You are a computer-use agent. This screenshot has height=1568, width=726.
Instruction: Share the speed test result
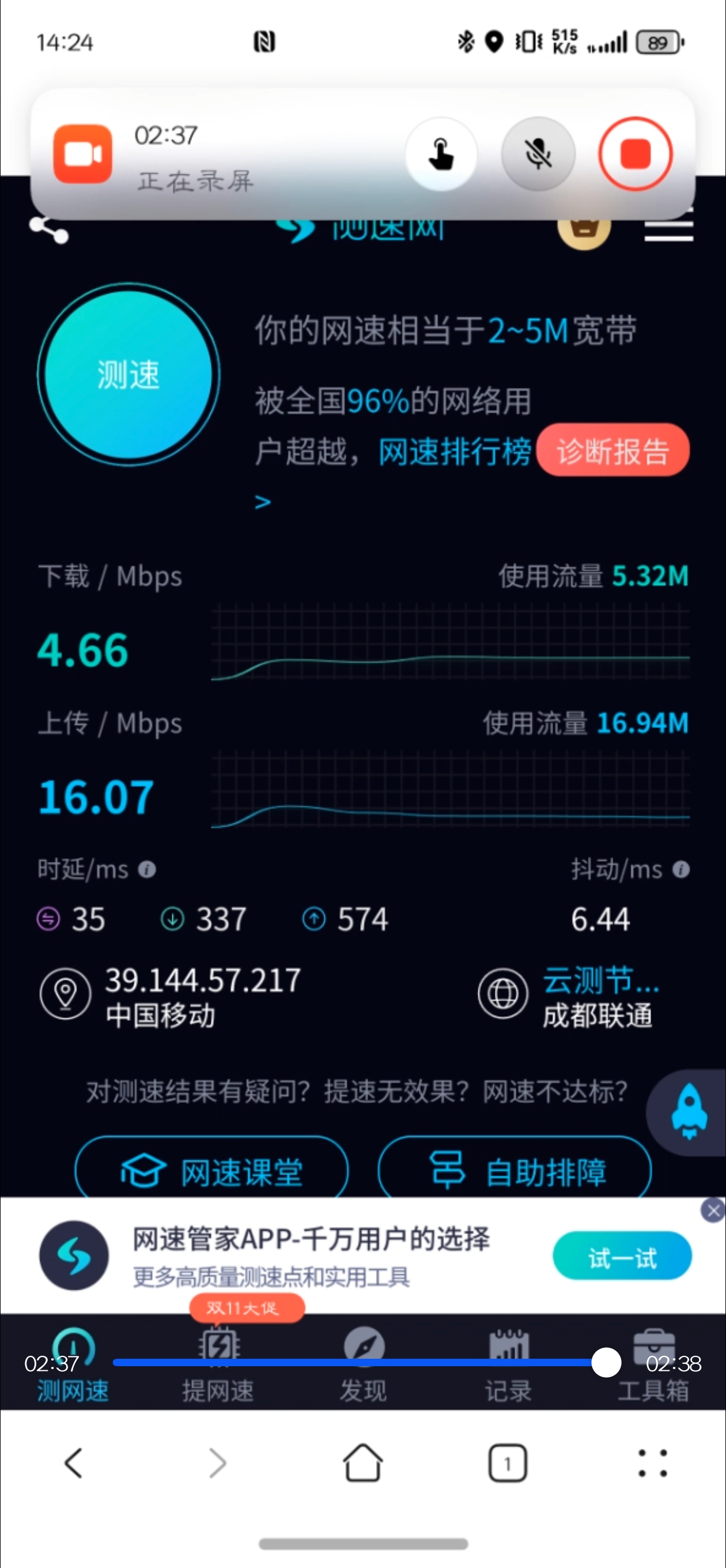(48, 230)
